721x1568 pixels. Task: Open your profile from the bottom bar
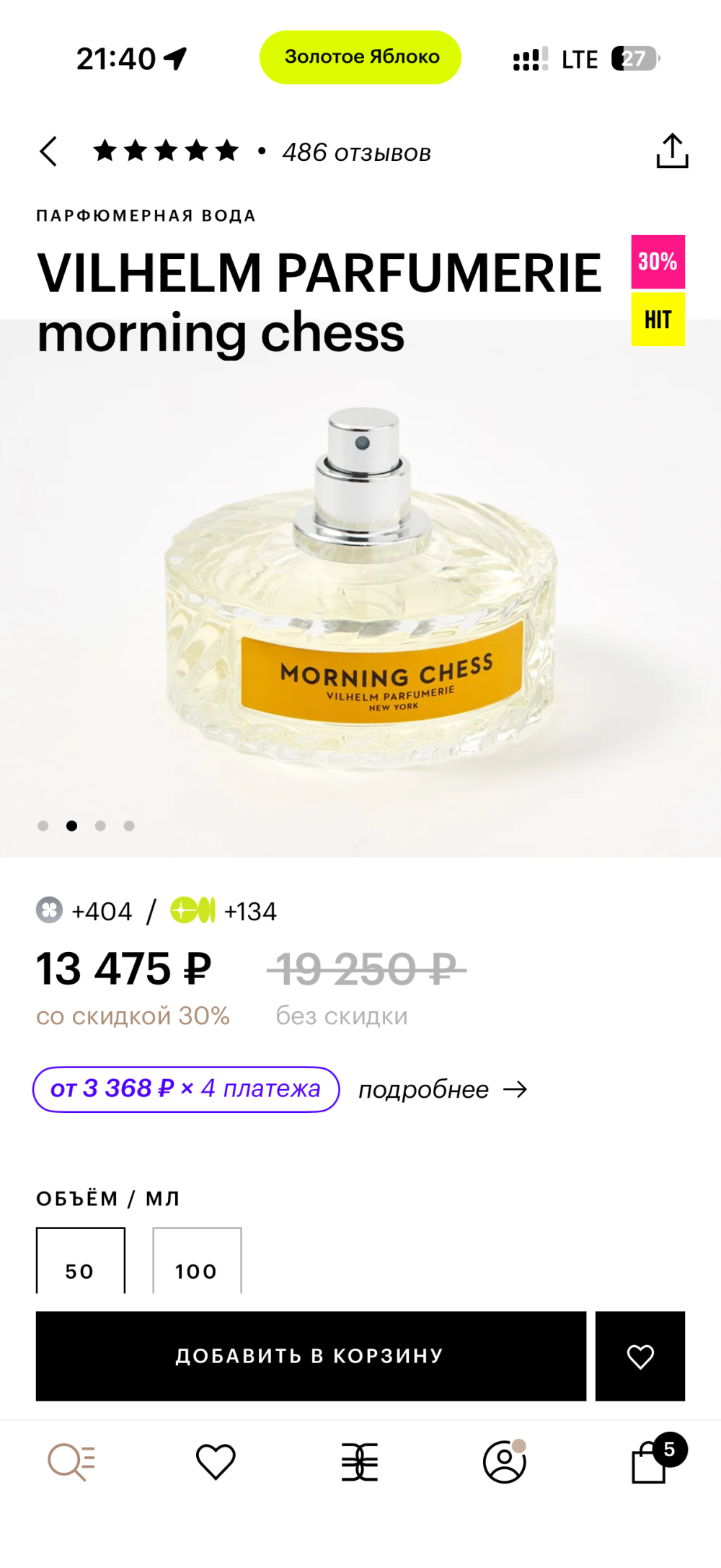503,1461
